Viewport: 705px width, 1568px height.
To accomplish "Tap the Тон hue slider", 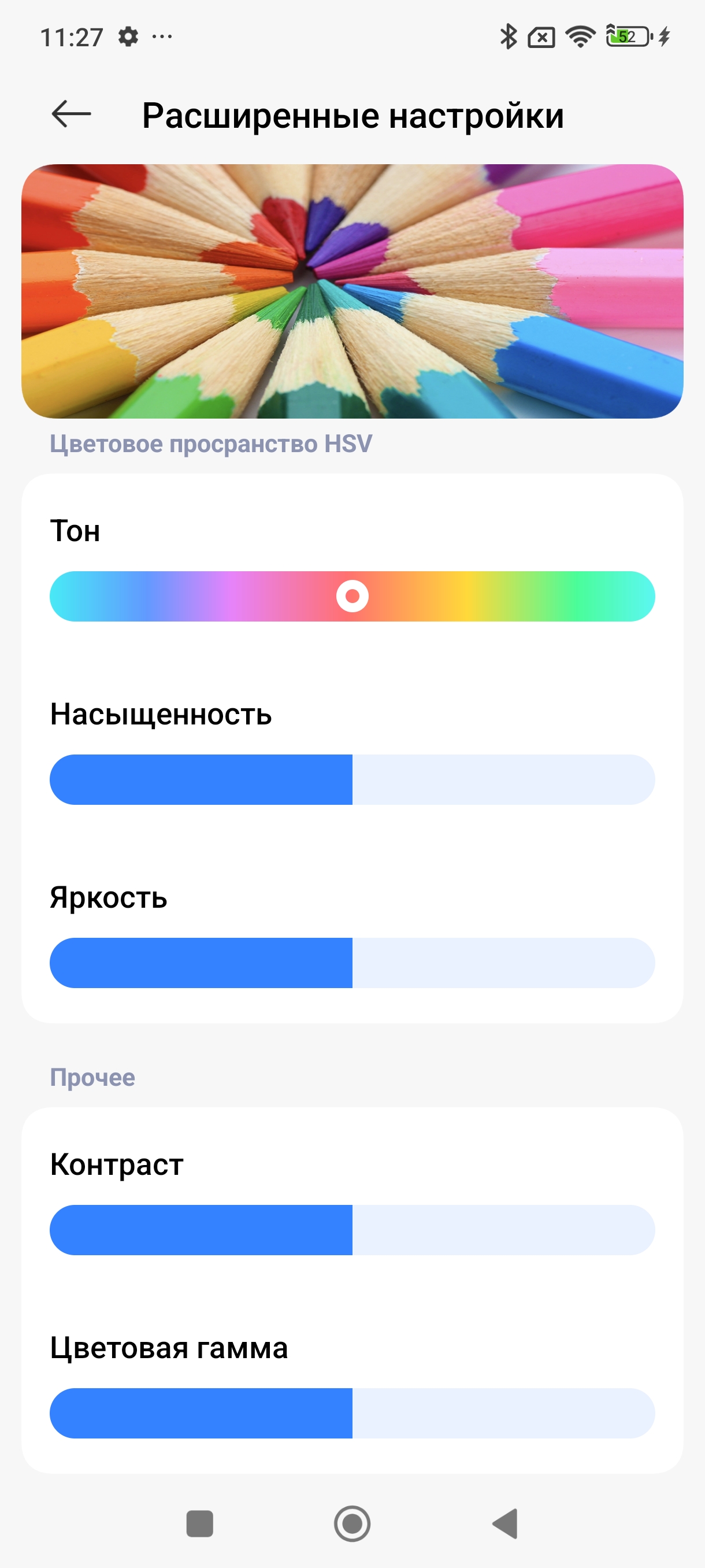I will [352, 596].
